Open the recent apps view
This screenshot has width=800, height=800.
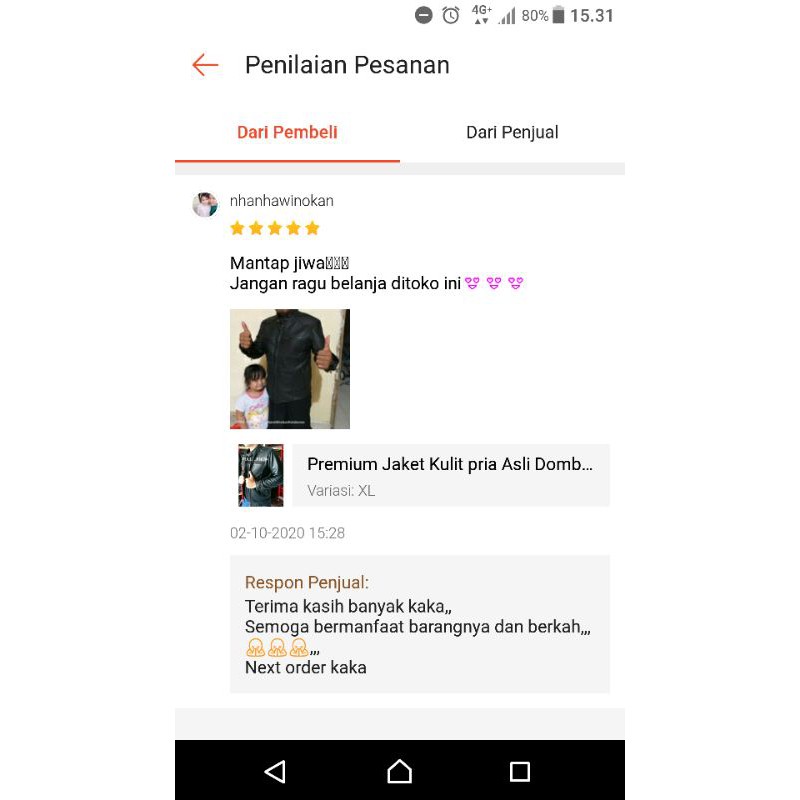519,771
